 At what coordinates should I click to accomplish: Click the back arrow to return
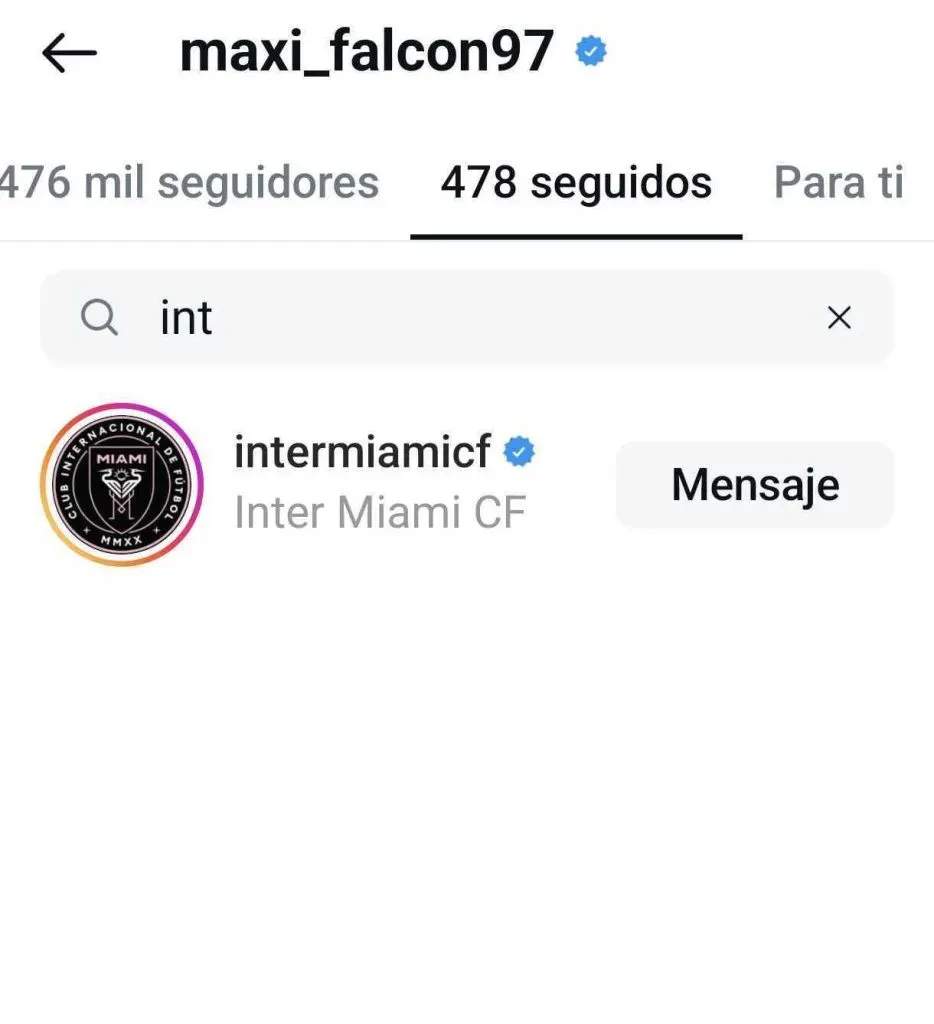[x=69, y=53]
